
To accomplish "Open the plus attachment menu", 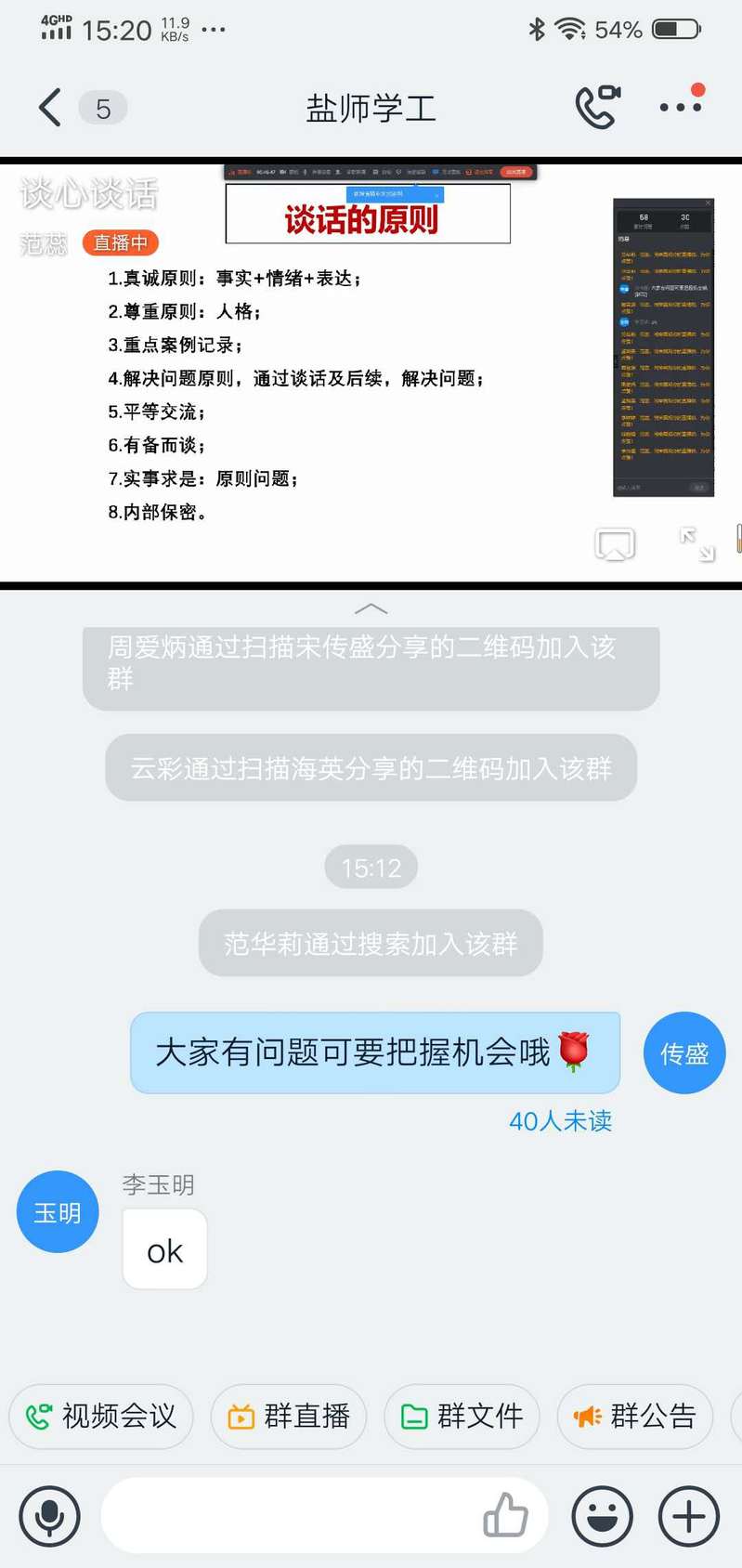I will click(x=689, y=1516).
